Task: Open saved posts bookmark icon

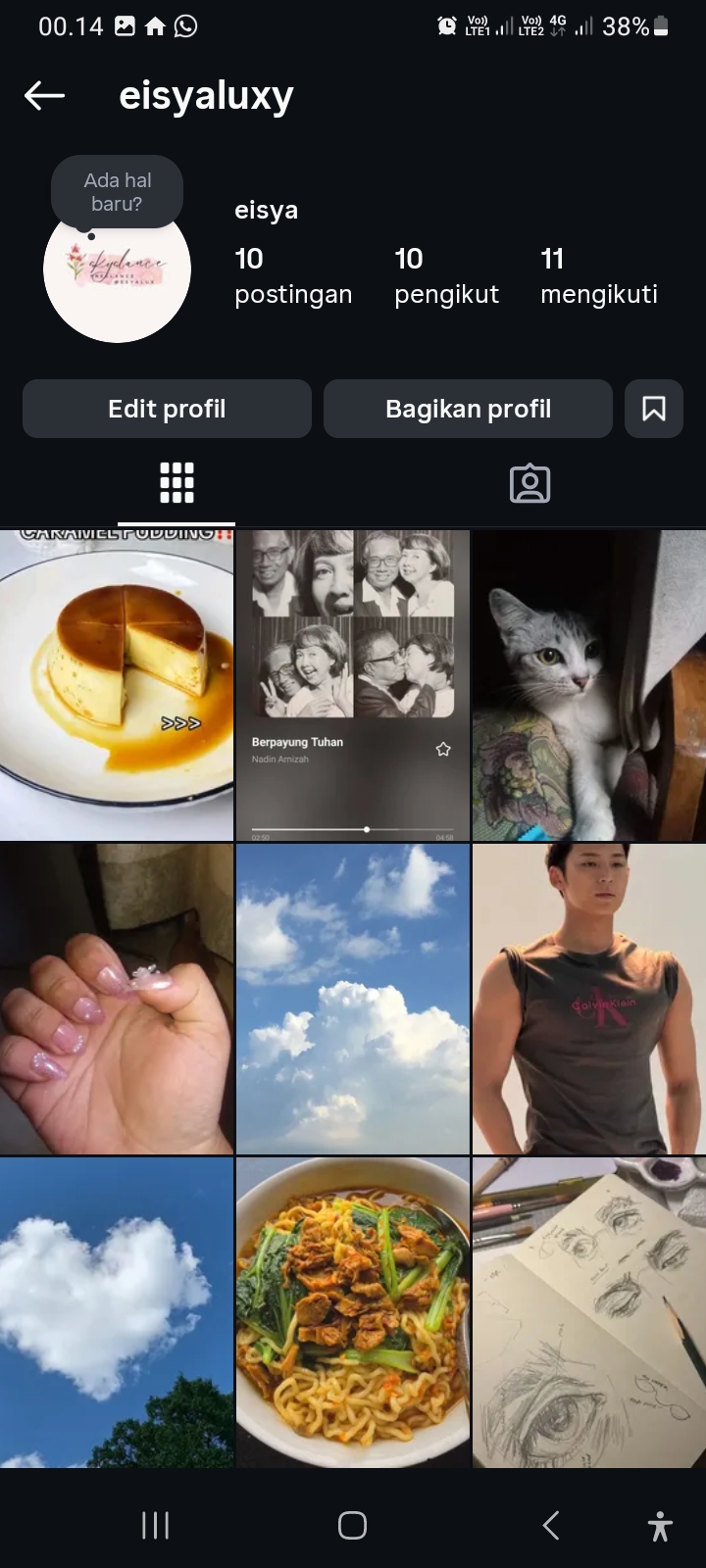Action: tap(653, 409)
